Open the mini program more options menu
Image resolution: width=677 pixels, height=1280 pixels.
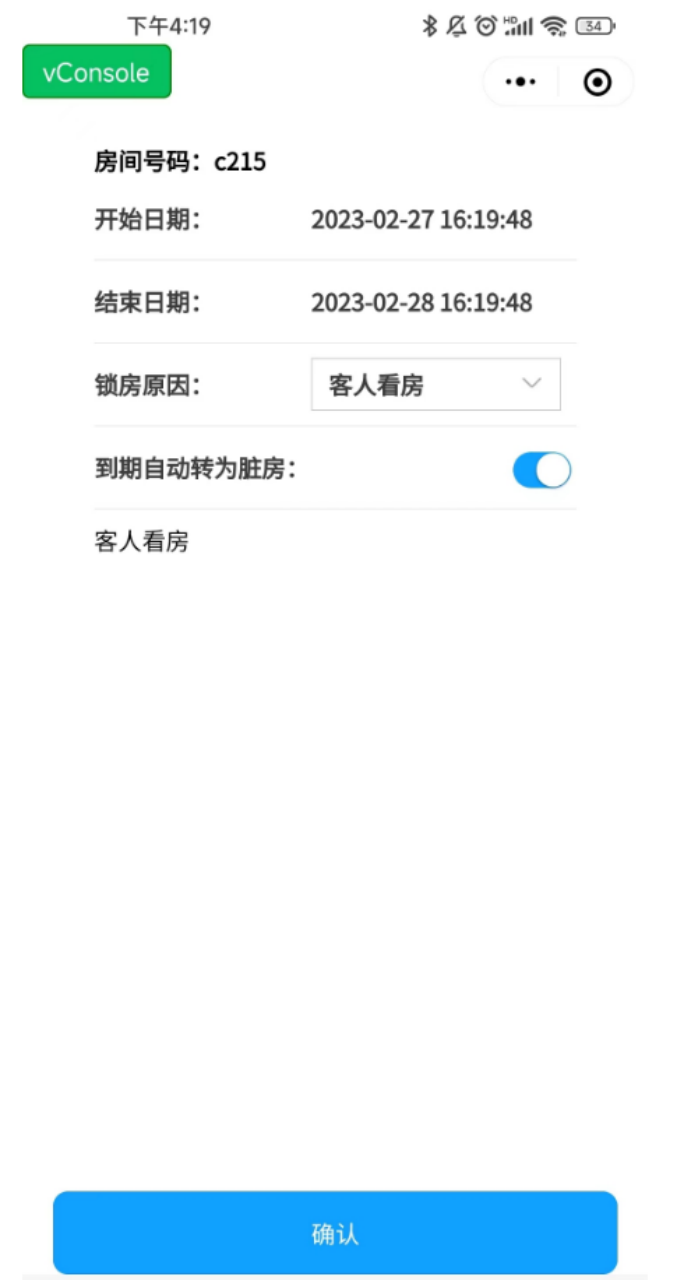pos(521,82)
